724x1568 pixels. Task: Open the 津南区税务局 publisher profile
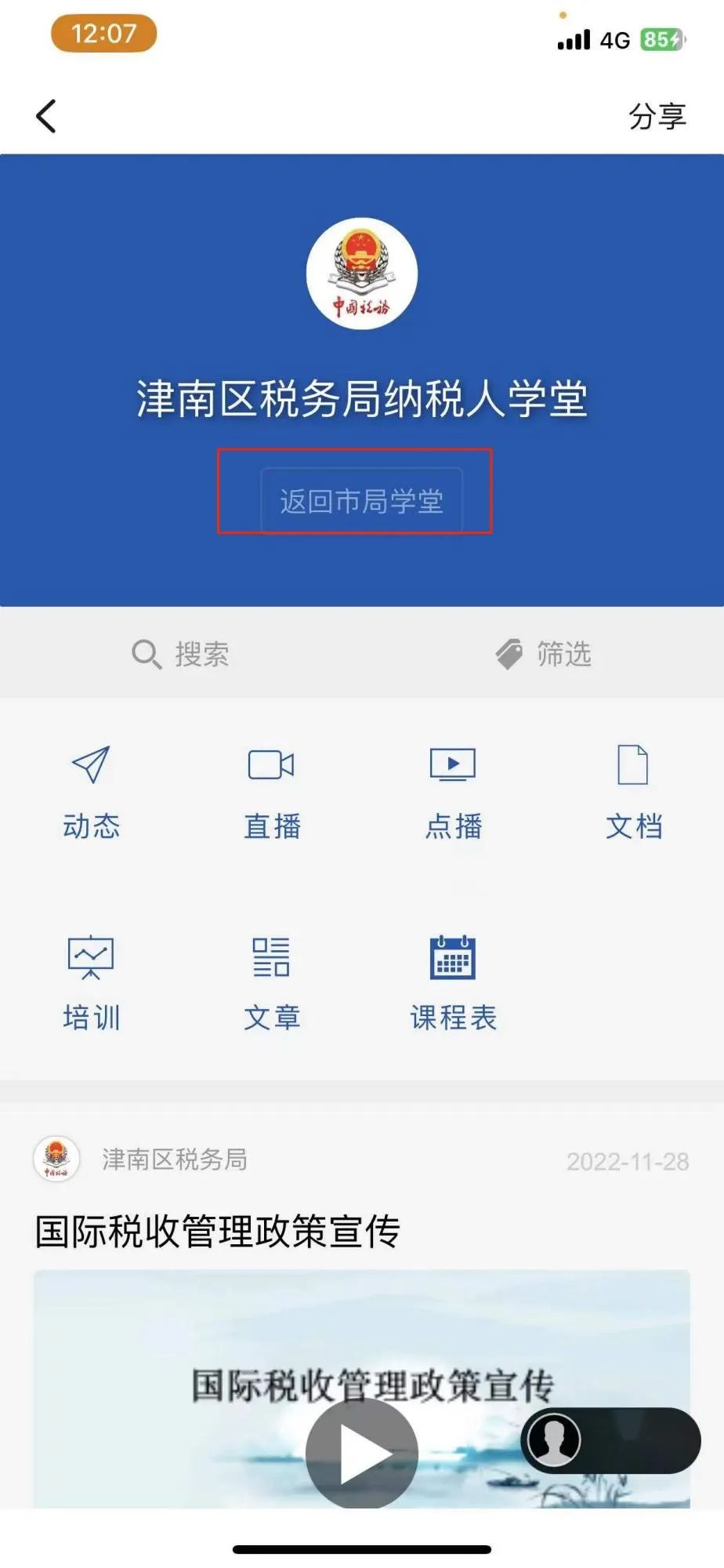point(174,1160)
